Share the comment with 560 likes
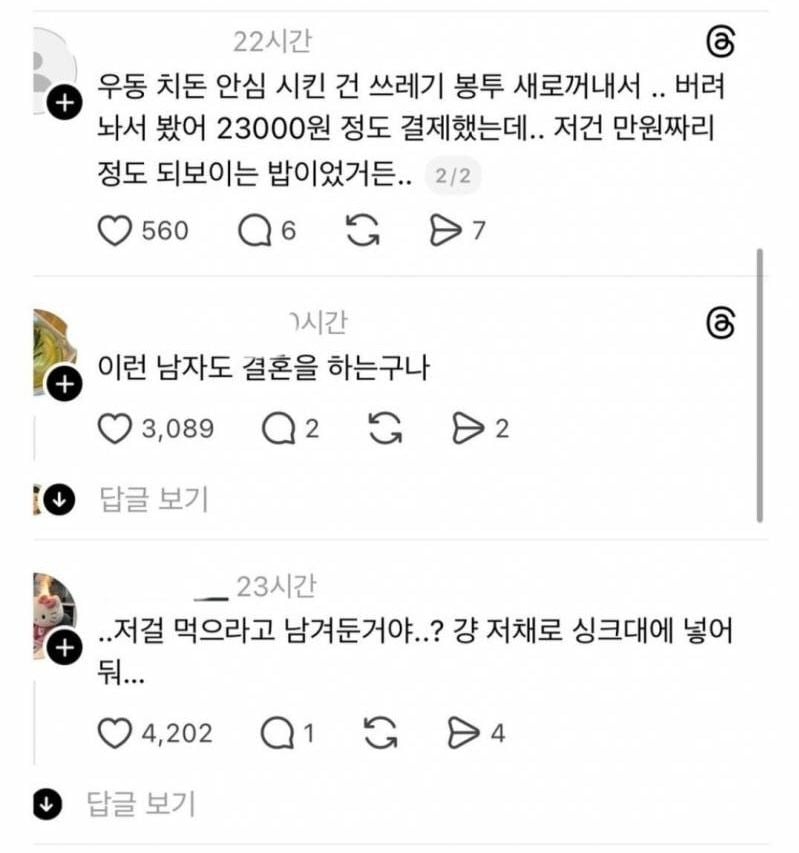799x853 pixels. (x=442, y=231)
